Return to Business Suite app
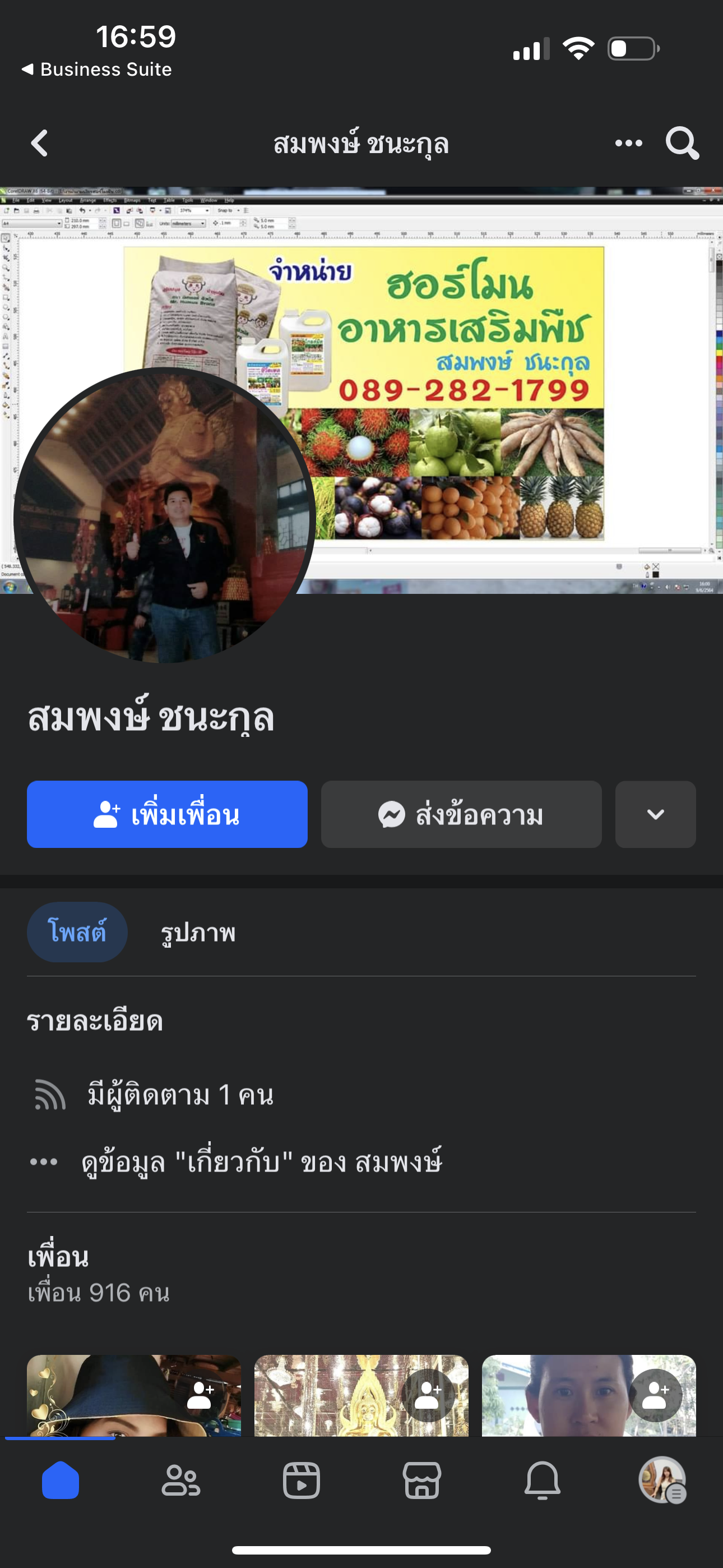This screenshot has width=723, height=1568. pyautogui.click(x=98, y=70)
